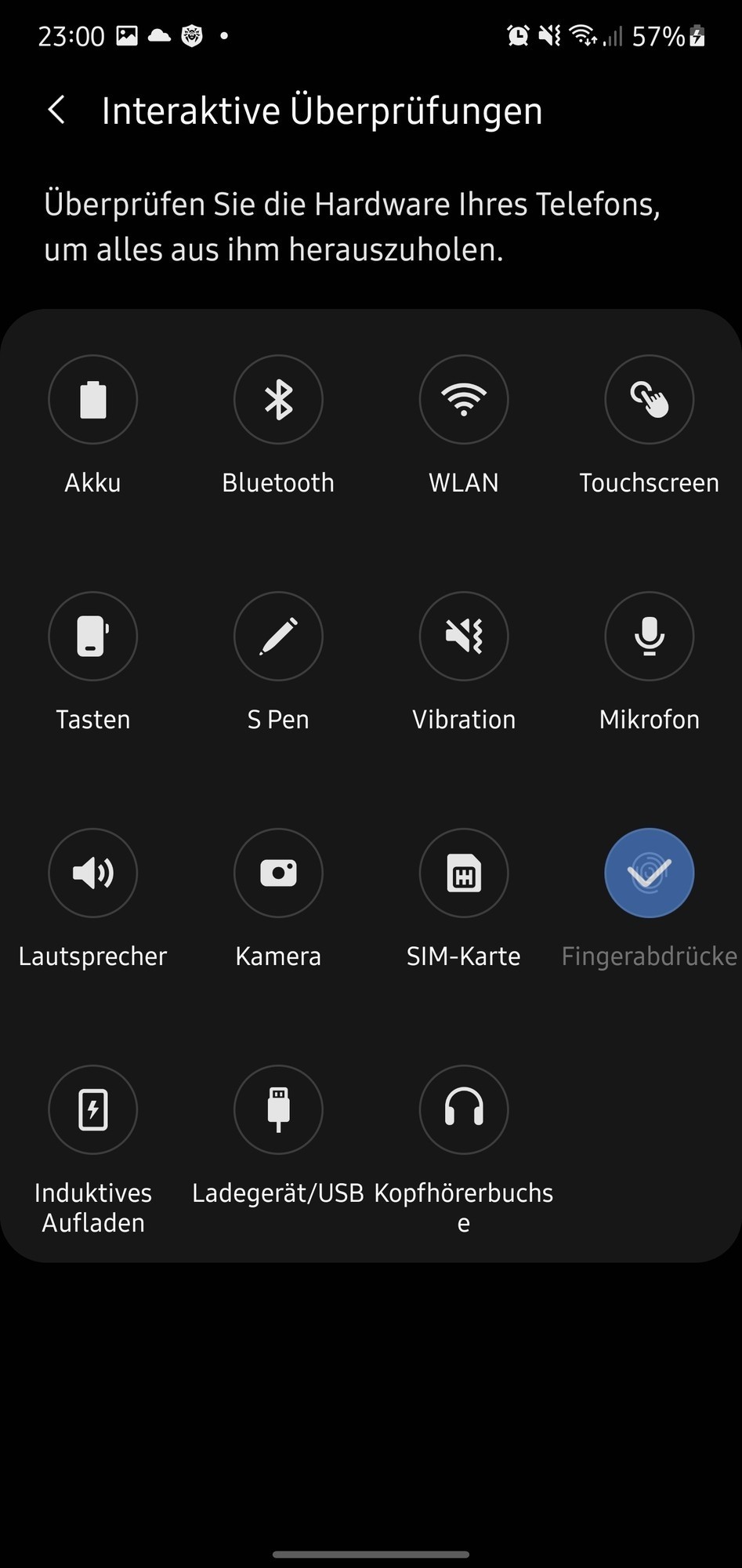
Task: Run the Bluetooth test
Action: [278, 400]
